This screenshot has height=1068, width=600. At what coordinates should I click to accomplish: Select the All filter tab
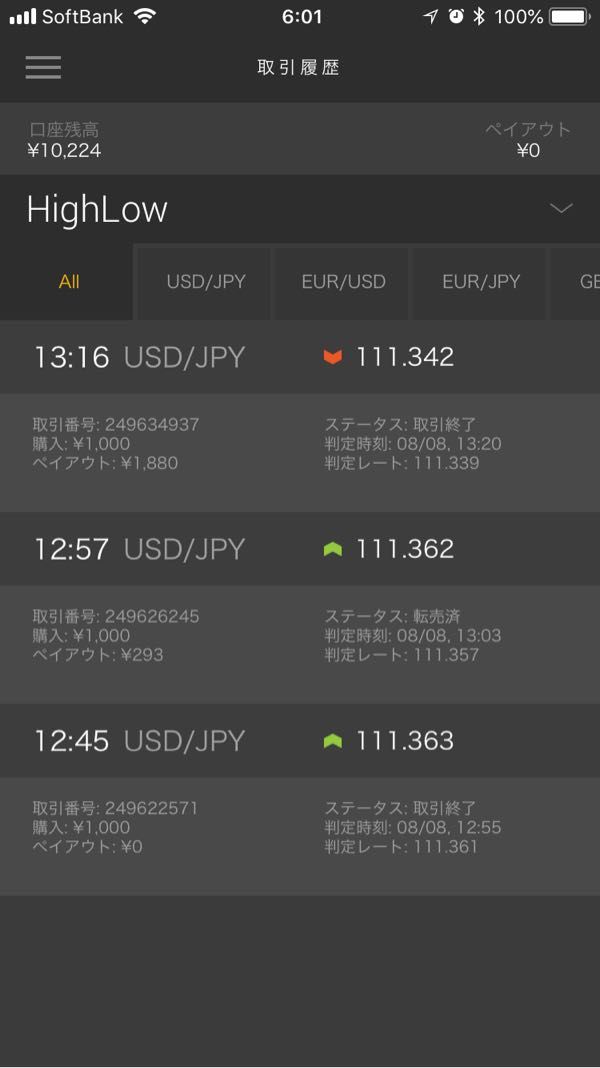point(67,281)
